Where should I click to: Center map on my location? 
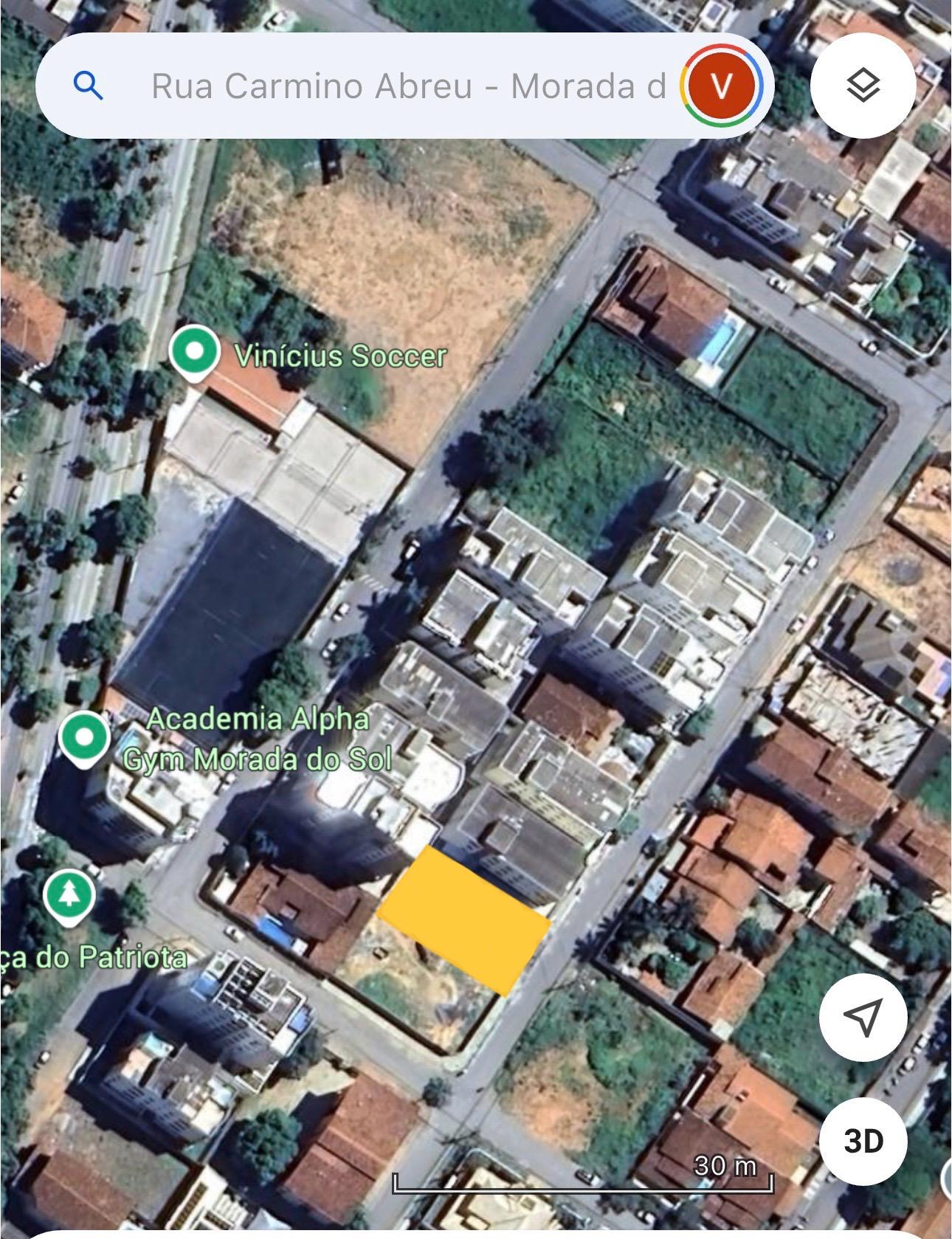(x=862, y=1018)
